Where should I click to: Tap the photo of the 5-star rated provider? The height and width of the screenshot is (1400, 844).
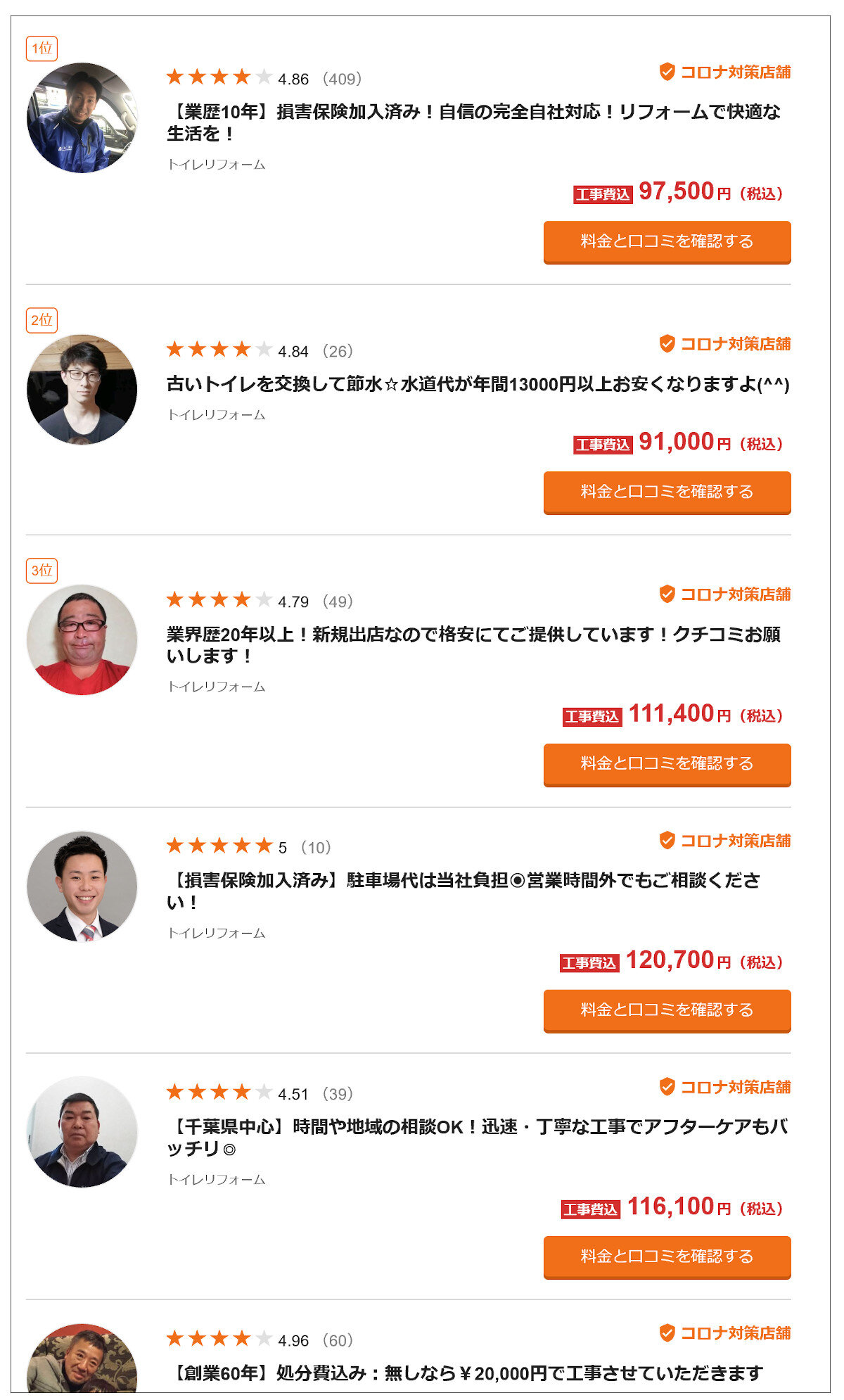82,886
